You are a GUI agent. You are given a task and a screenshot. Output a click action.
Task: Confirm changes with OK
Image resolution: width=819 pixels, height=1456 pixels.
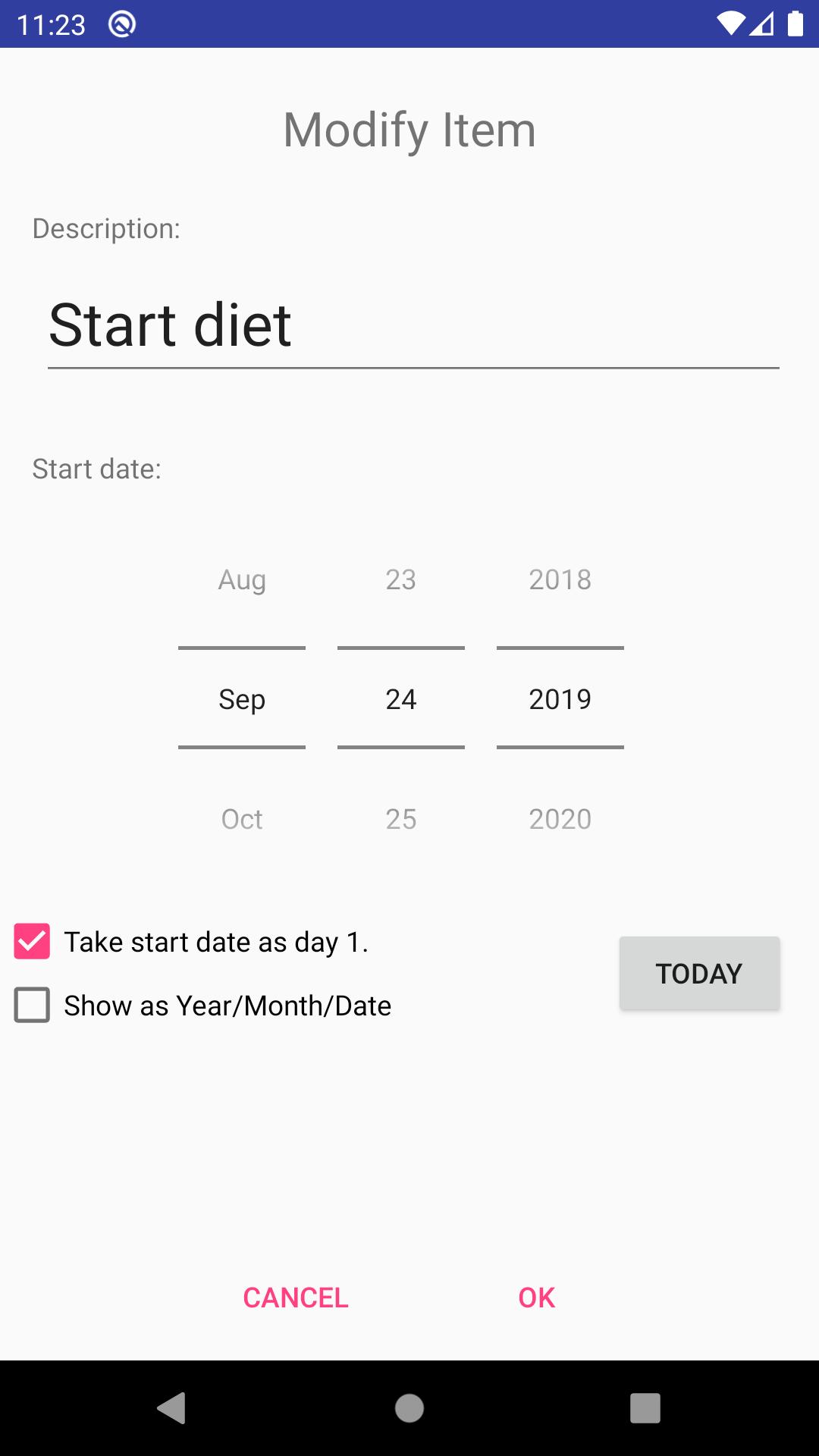tap(537, 1298)
